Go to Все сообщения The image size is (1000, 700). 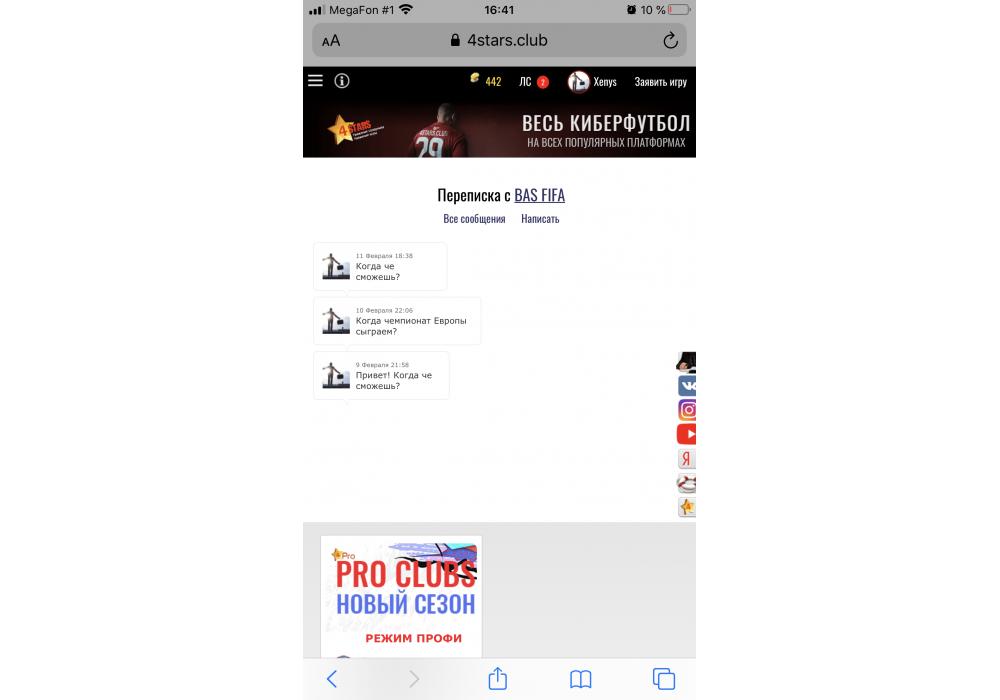point(474,219)
